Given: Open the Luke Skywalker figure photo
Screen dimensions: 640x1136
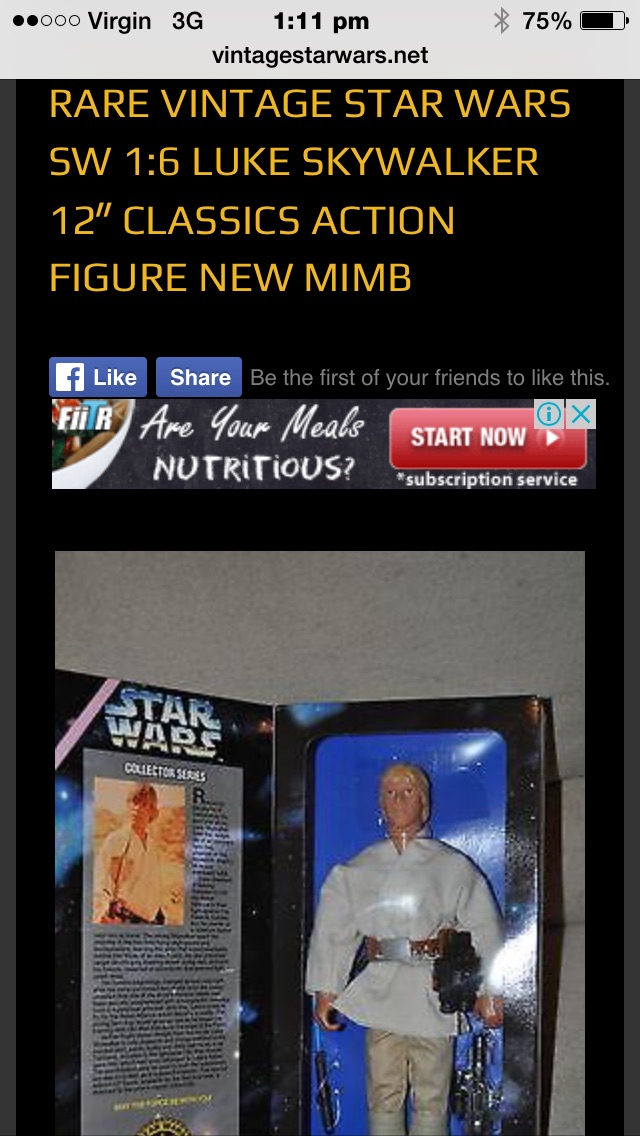Looking at the screenshot, I should tap(320, 842).
